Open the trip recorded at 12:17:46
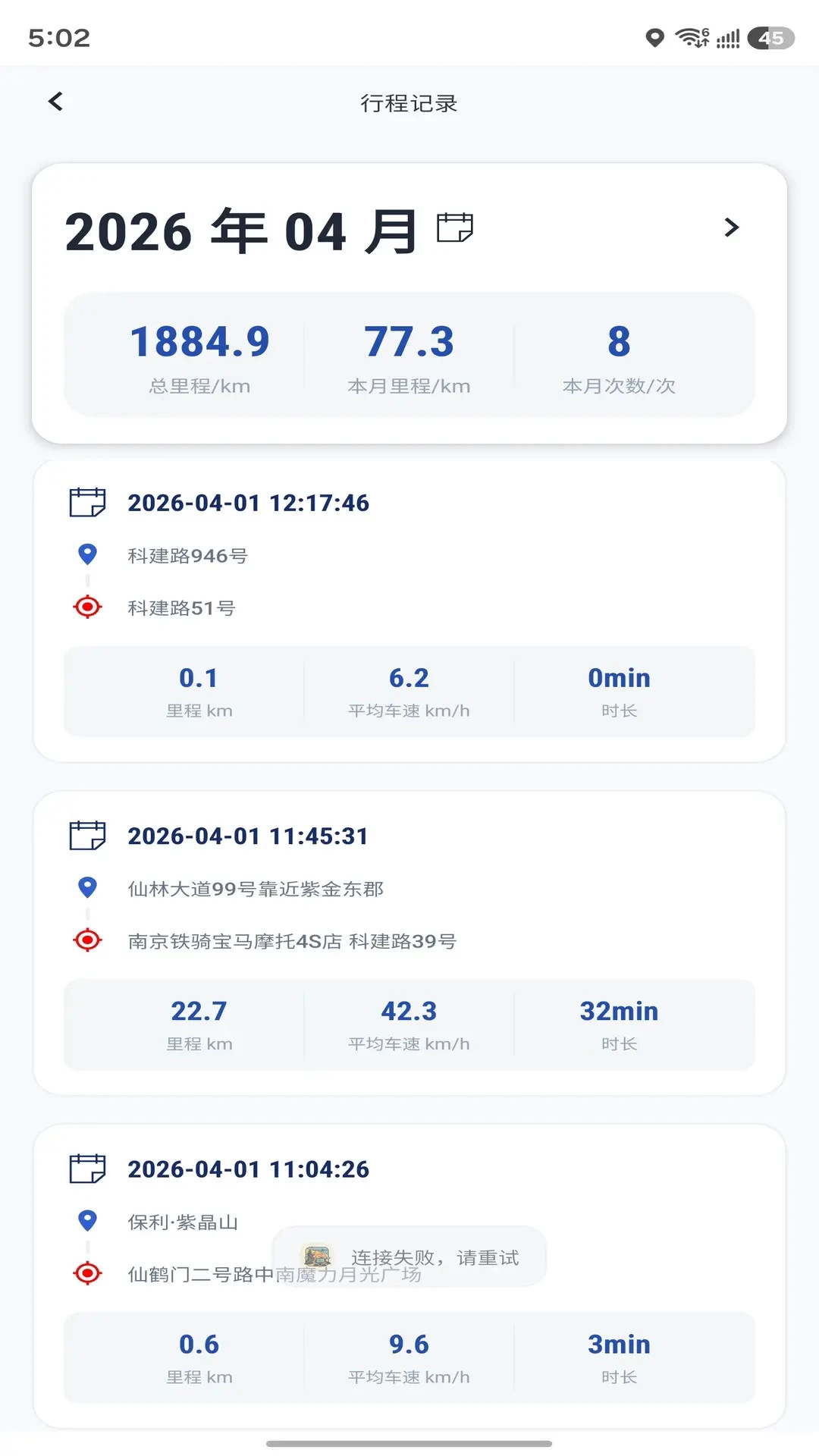 point(409,611)
